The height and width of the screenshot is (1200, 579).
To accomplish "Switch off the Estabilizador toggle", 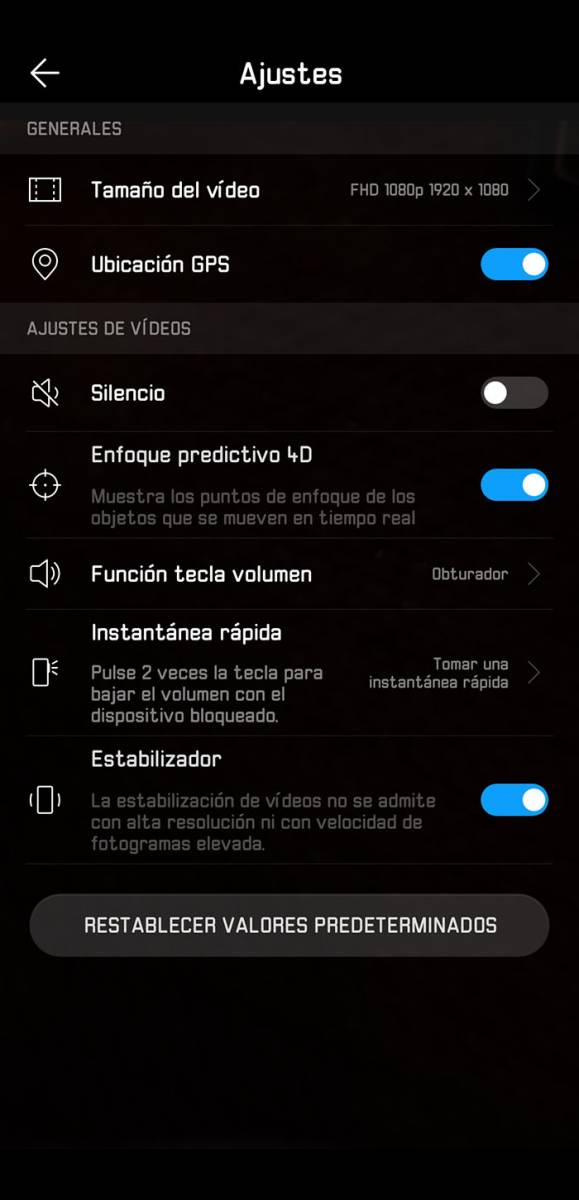I will [514, 800].
